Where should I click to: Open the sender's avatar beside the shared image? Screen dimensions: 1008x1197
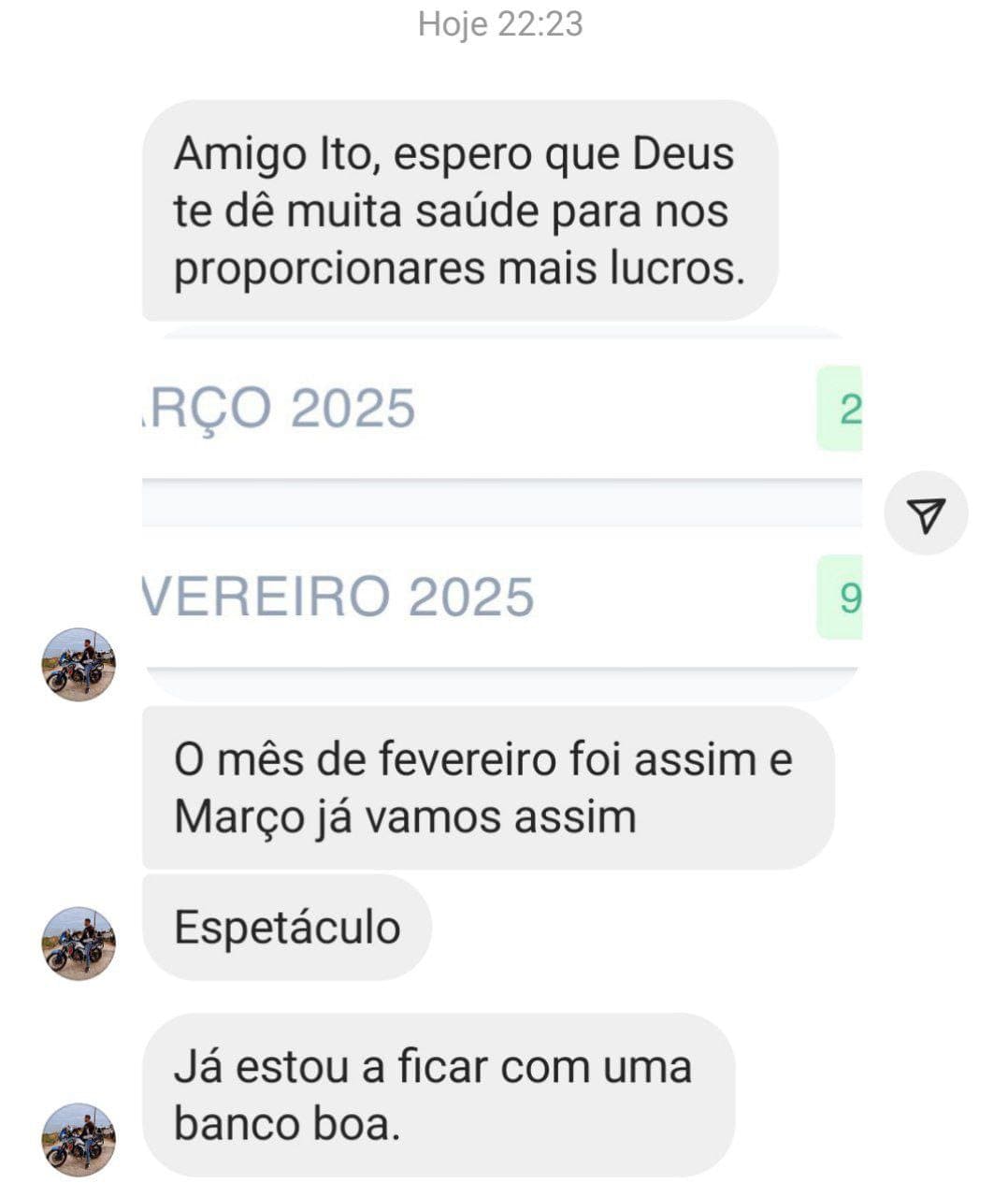point(79,665)
